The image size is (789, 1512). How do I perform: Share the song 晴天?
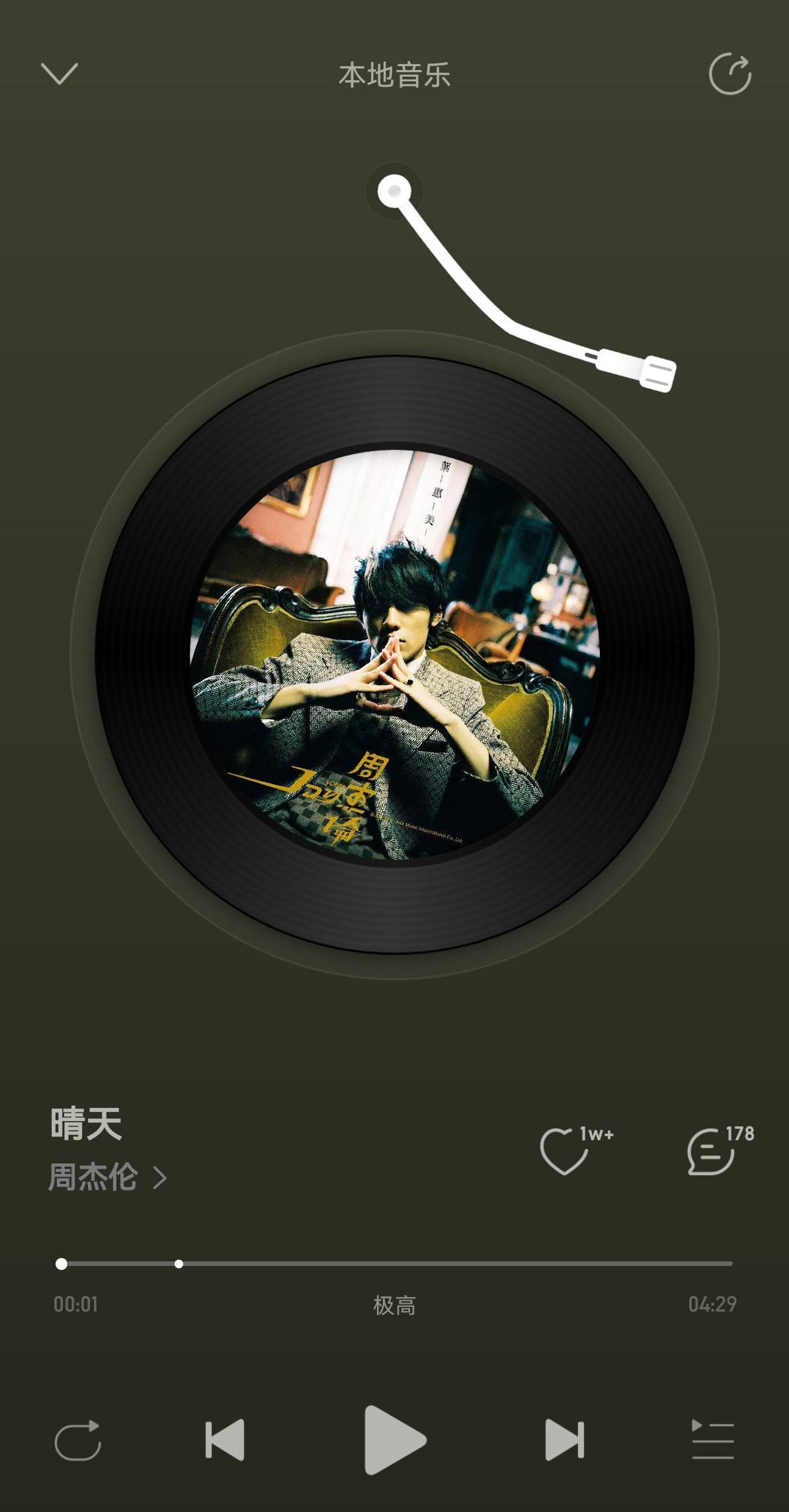pos(730,73)
